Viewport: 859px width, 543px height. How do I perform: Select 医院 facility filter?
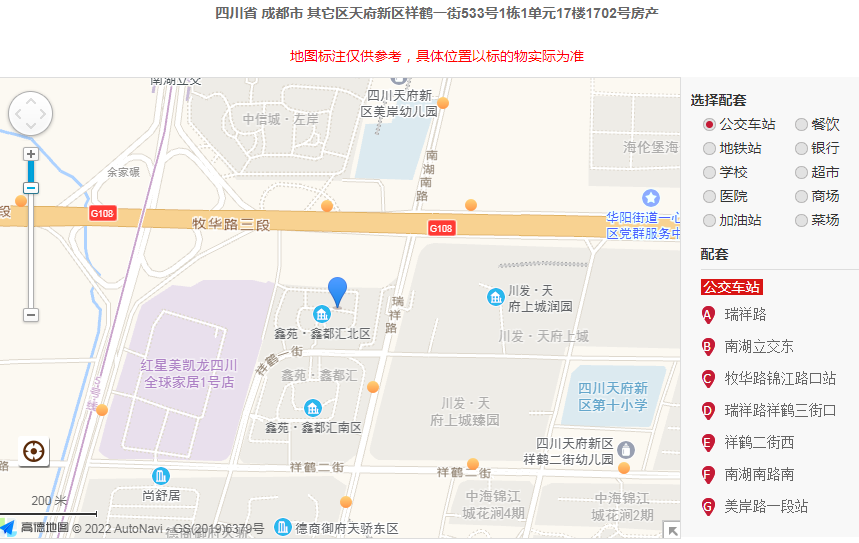[709, 197]
